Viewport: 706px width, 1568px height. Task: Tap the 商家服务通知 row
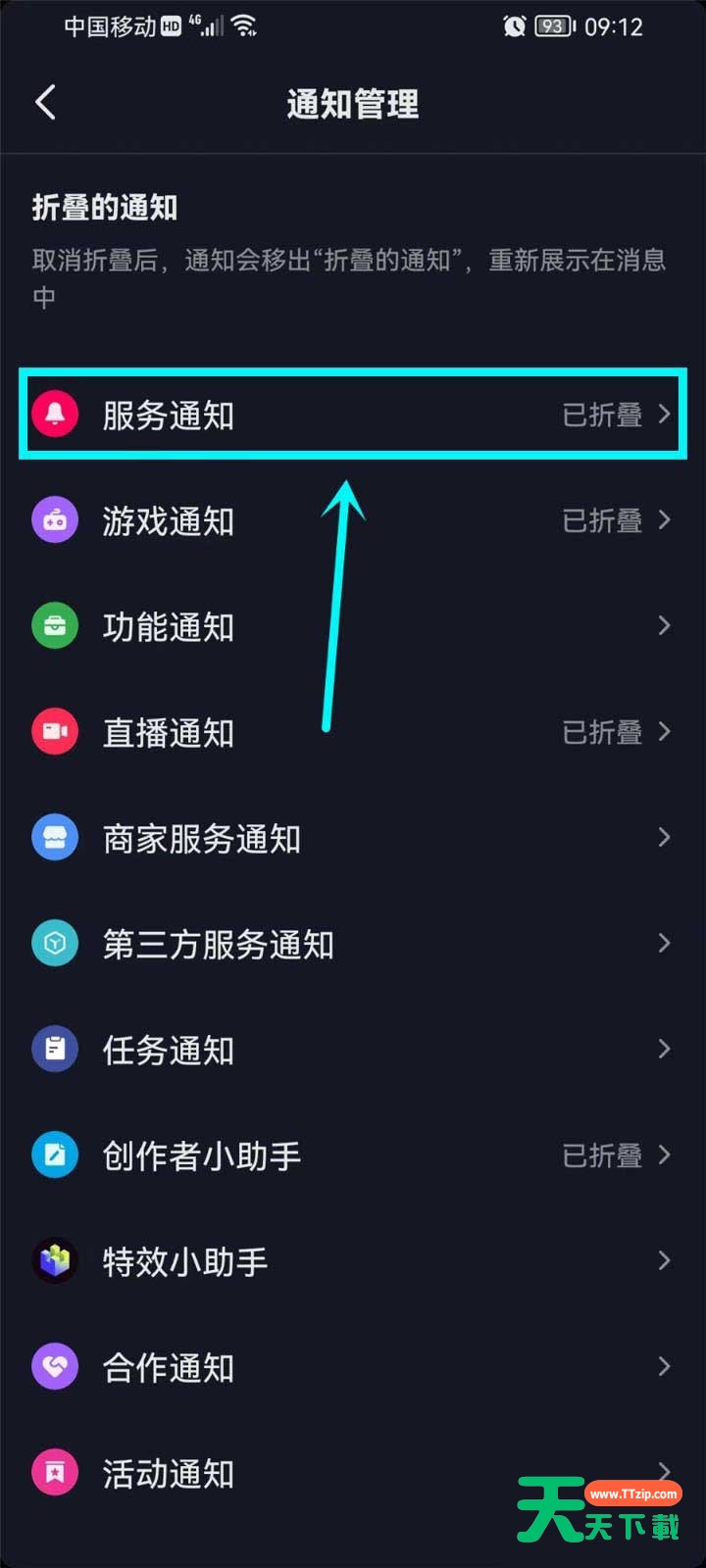353,838
